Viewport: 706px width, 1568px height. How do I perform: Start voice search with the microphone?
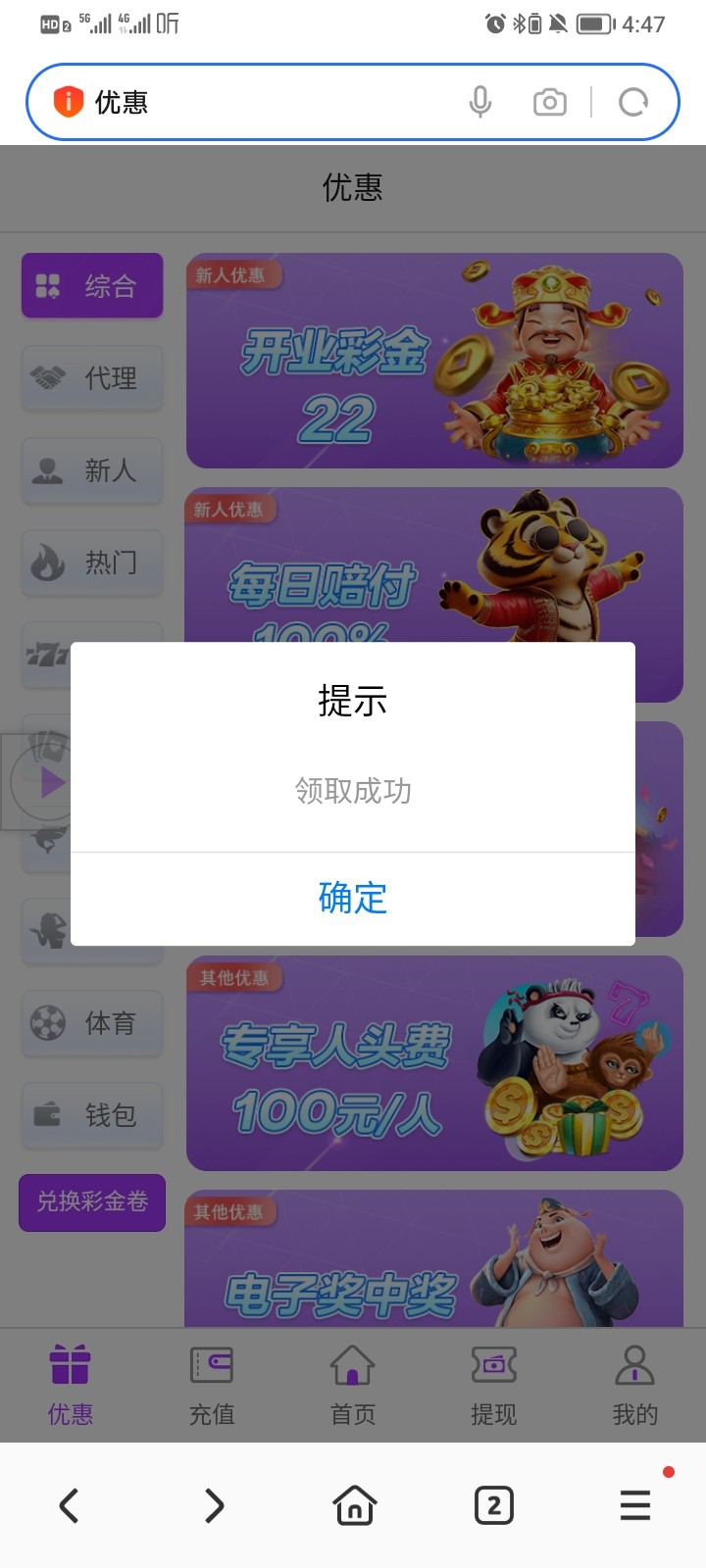tap(480, 102)
